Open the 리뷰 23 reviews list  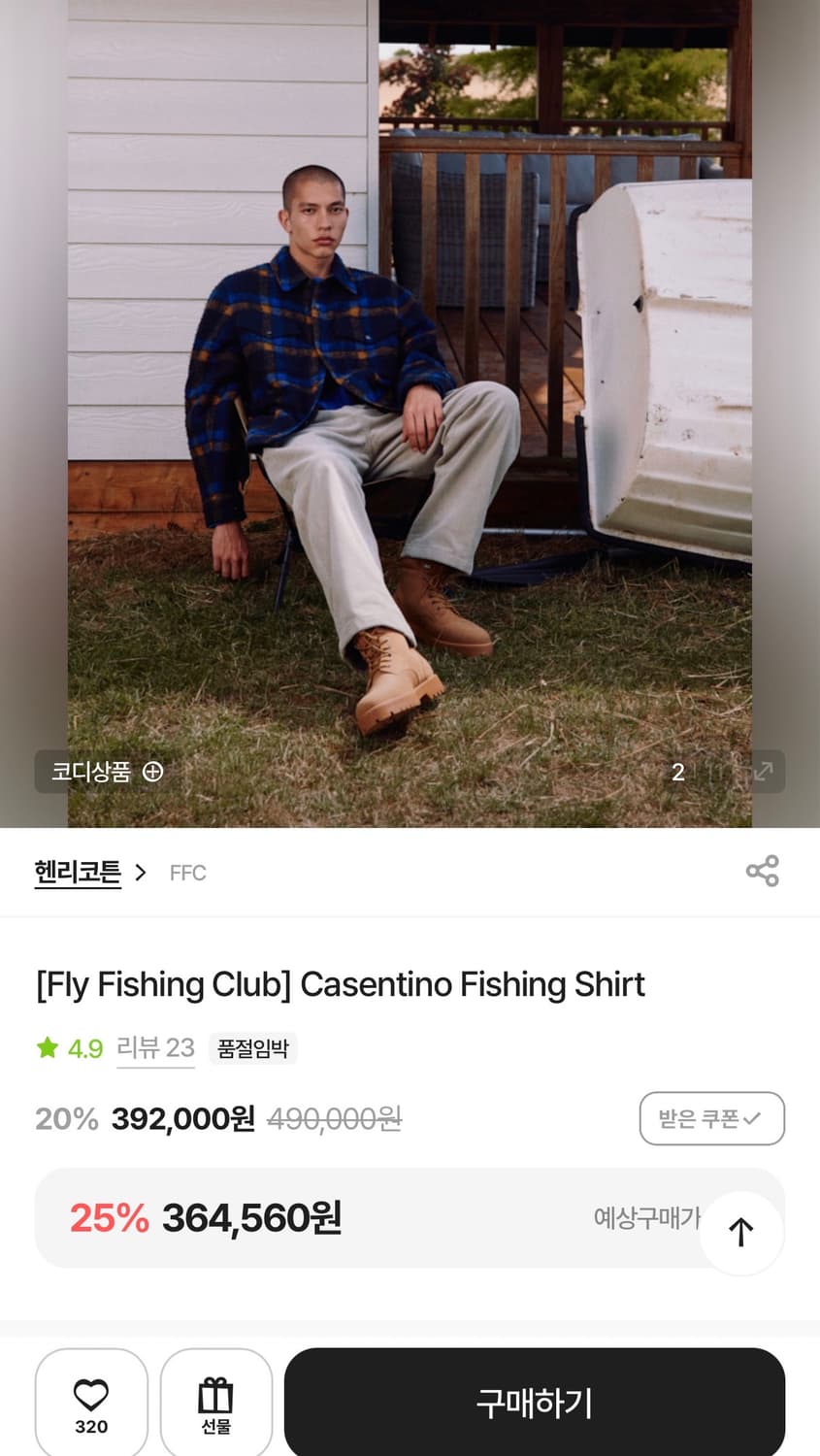click(155, 1048)
